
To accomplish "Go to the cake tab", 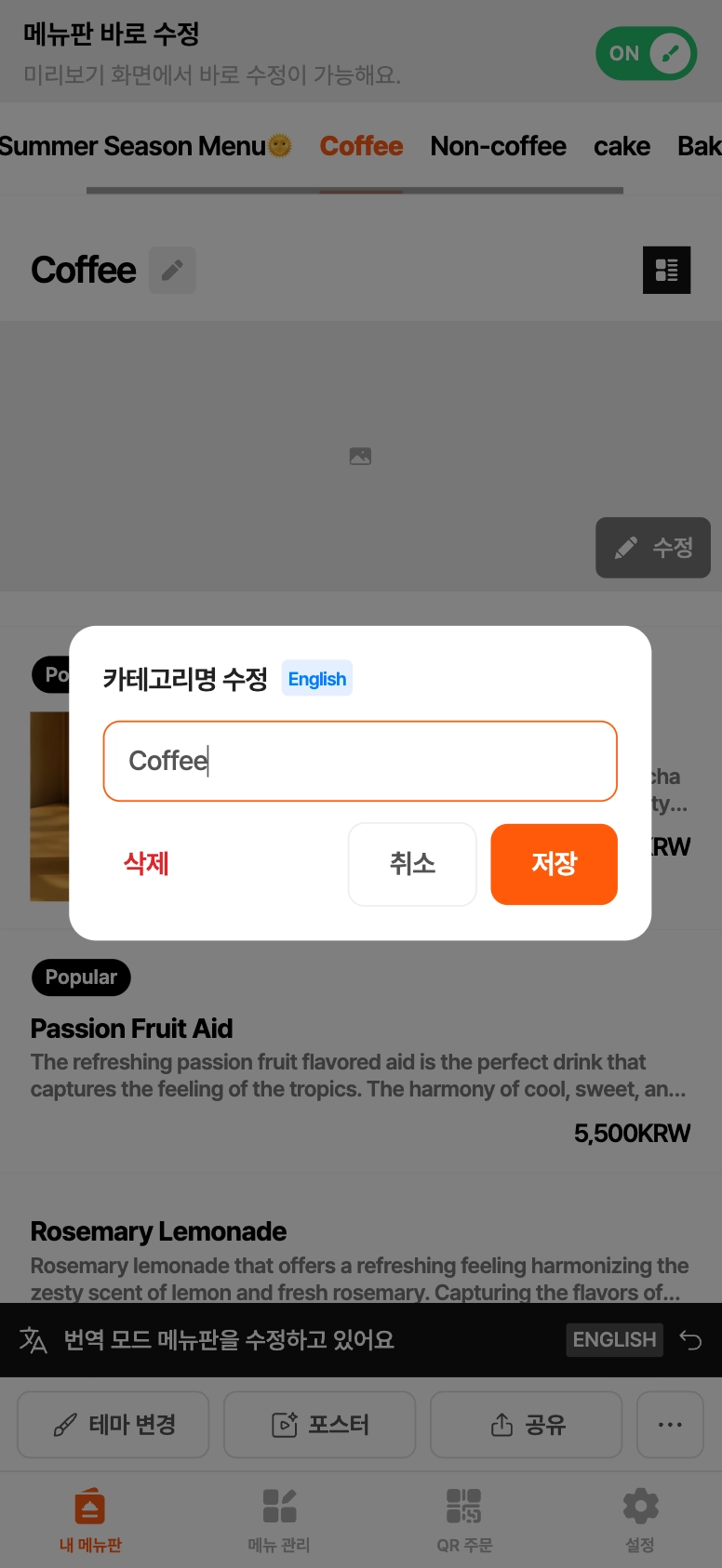I will [x=622, y=147].
